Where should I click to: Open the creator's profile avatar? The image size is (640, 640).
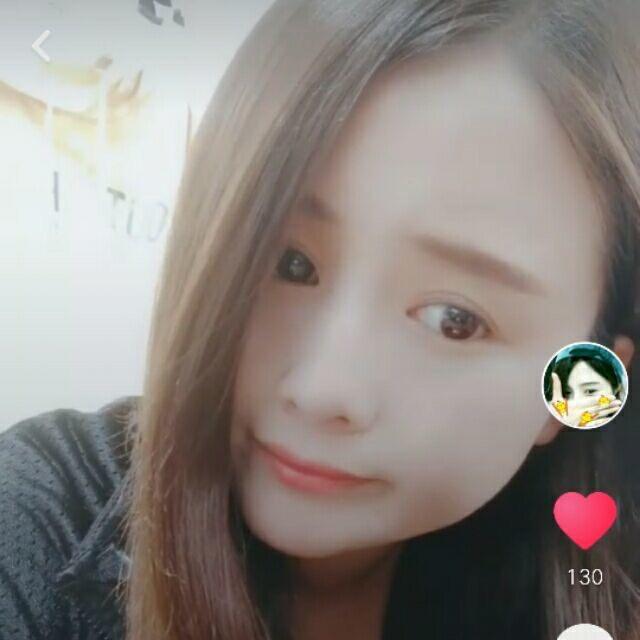[x=585, y=385]
